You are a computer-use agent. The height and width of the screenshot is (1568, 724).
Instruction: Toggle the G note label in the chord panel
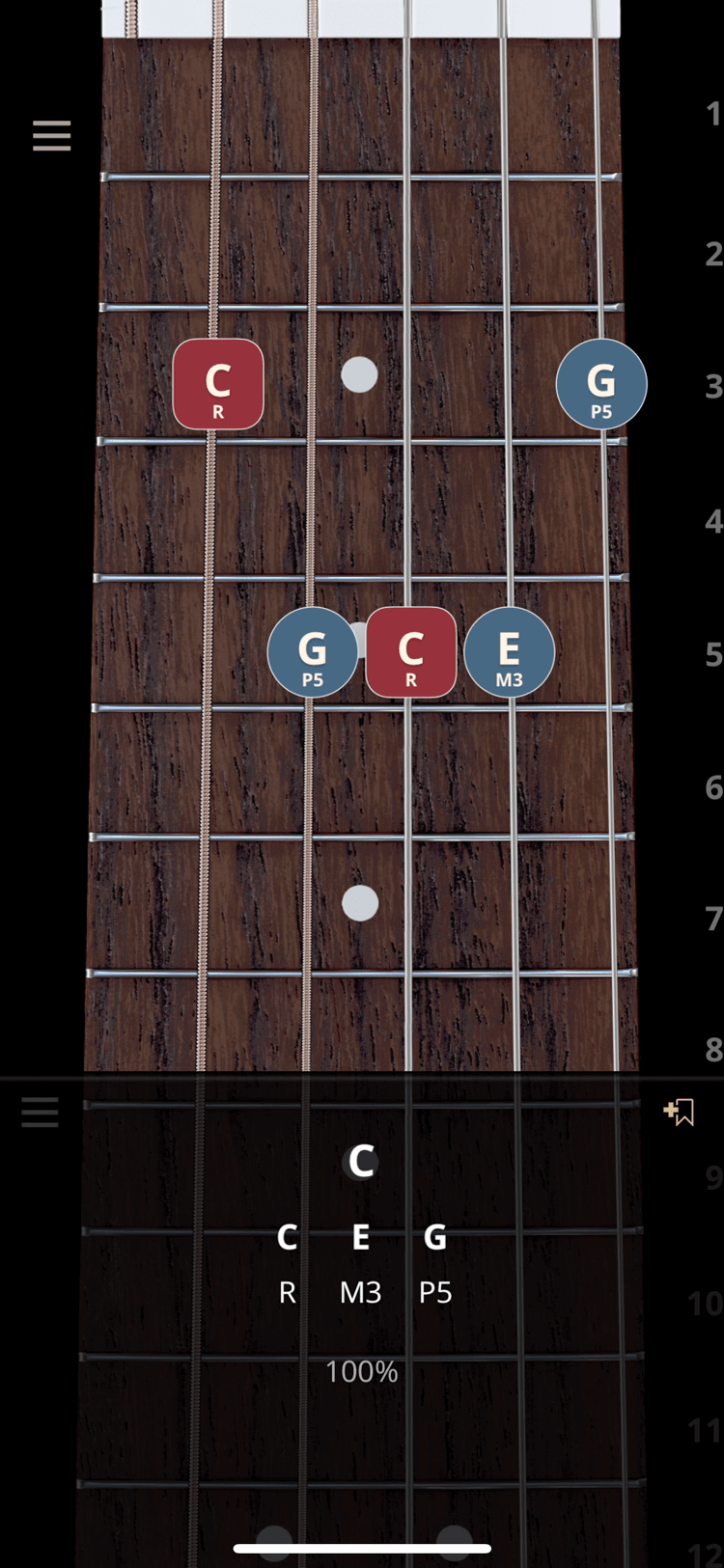pyautogui.click(x=434, y=1238)
